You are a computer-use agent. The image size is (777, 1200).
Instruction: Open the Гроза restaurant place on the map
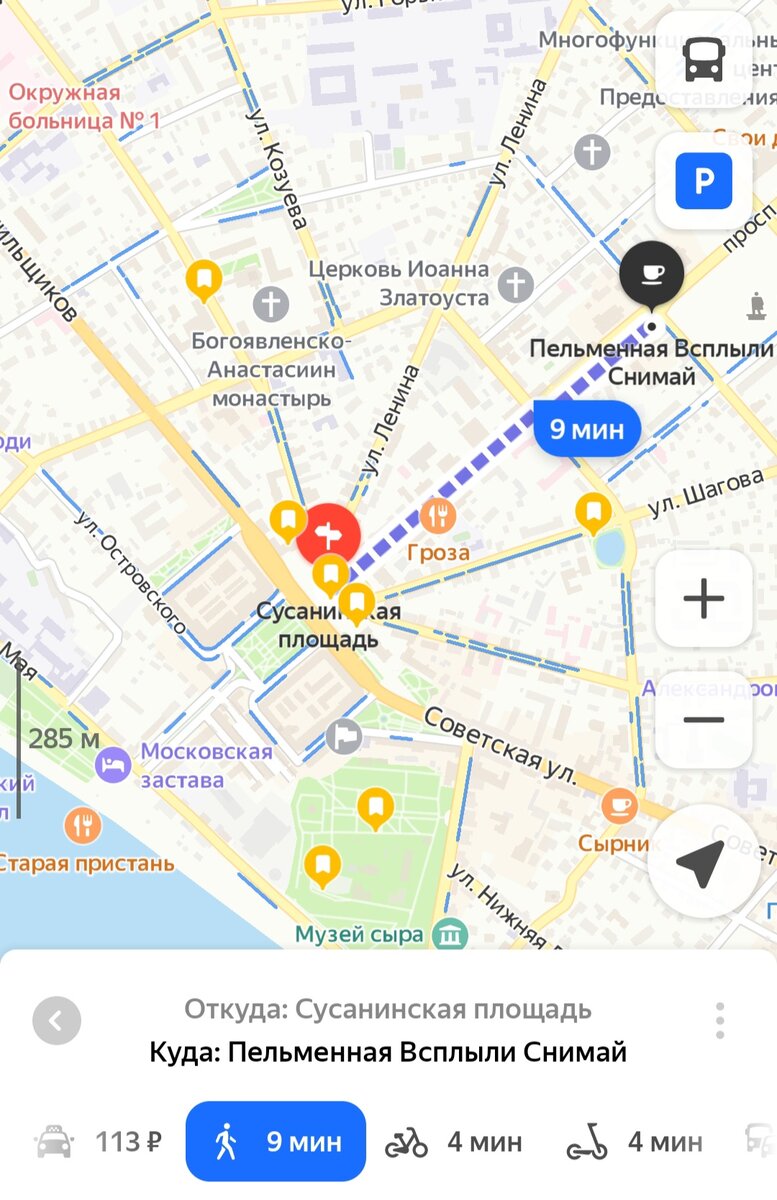click(438, 517)
